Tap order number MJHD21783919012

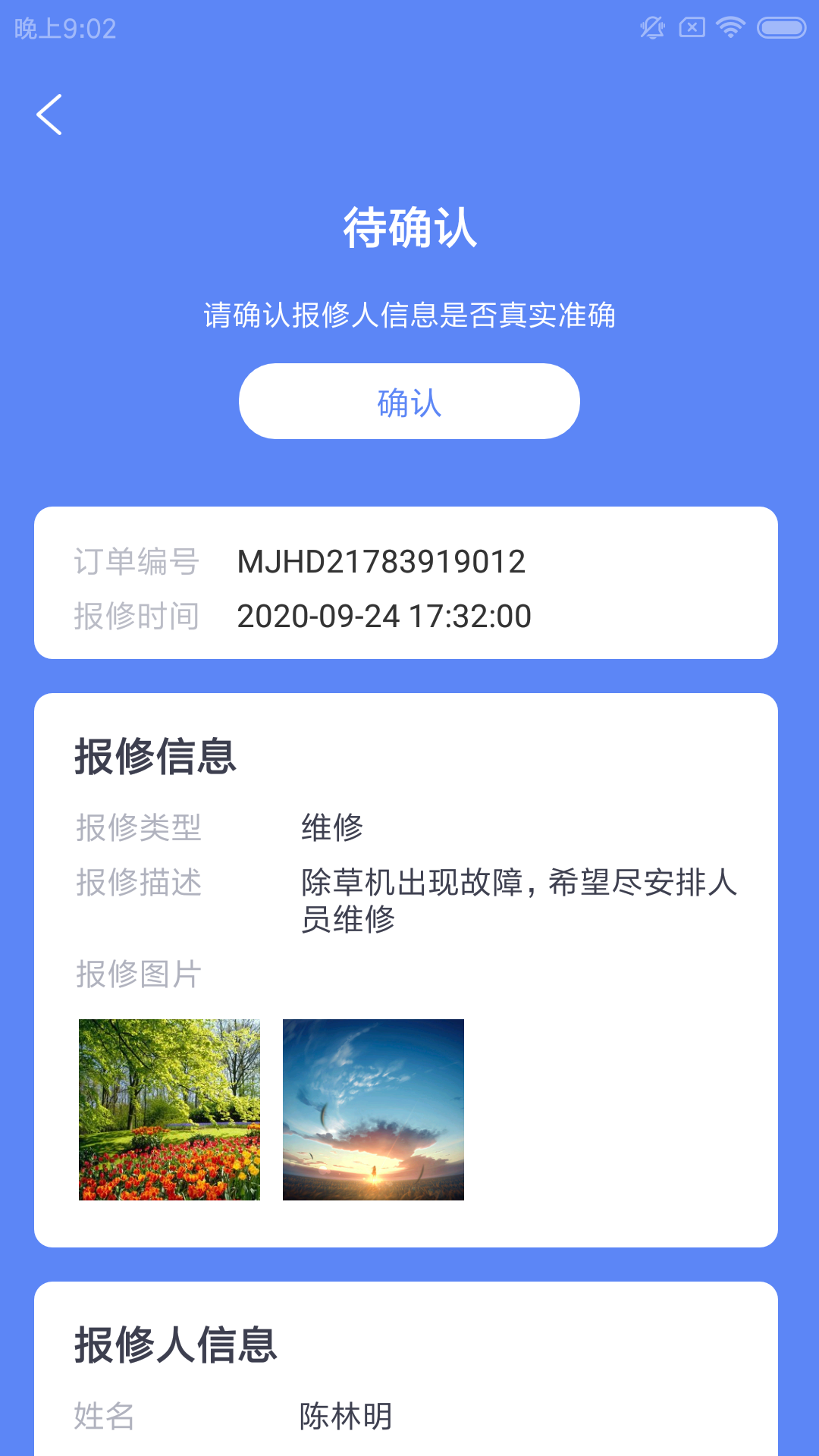[380, 561]
